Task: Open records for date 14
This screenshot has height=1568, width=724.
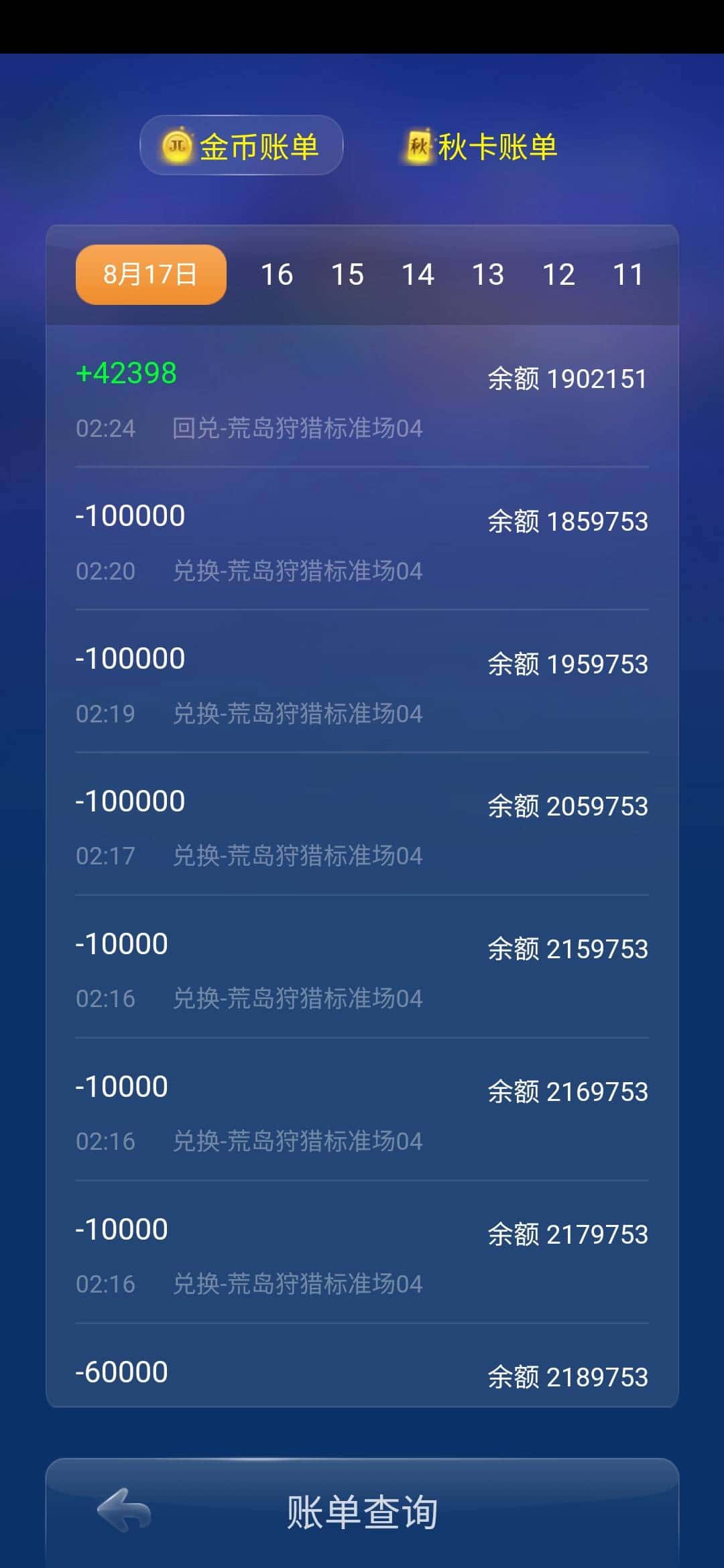Action: (418, 273)
